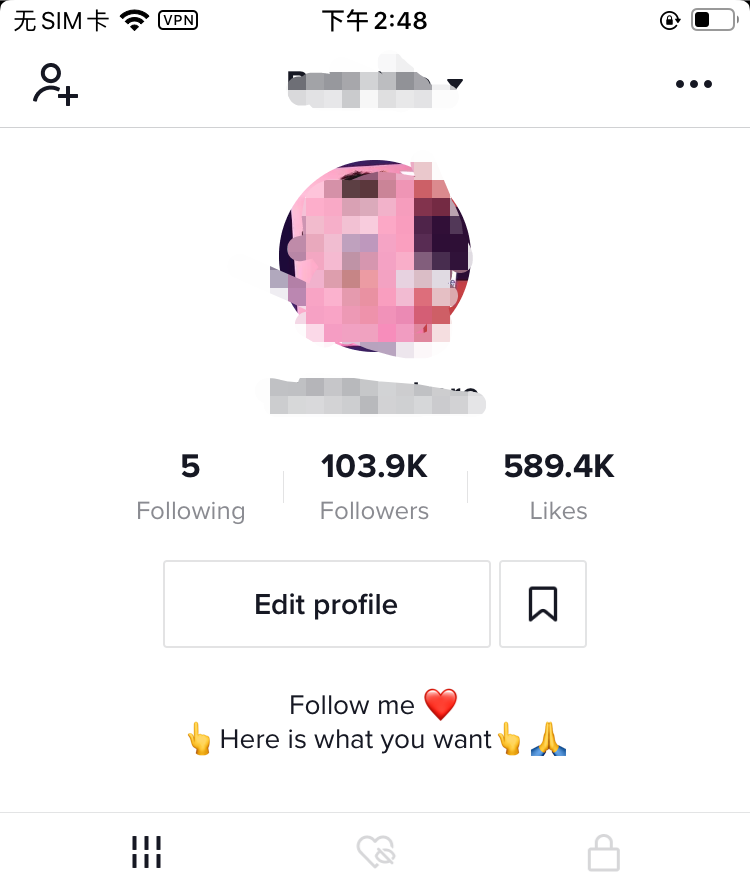Switch to the videos grid tab

click(x=146, y=852)
